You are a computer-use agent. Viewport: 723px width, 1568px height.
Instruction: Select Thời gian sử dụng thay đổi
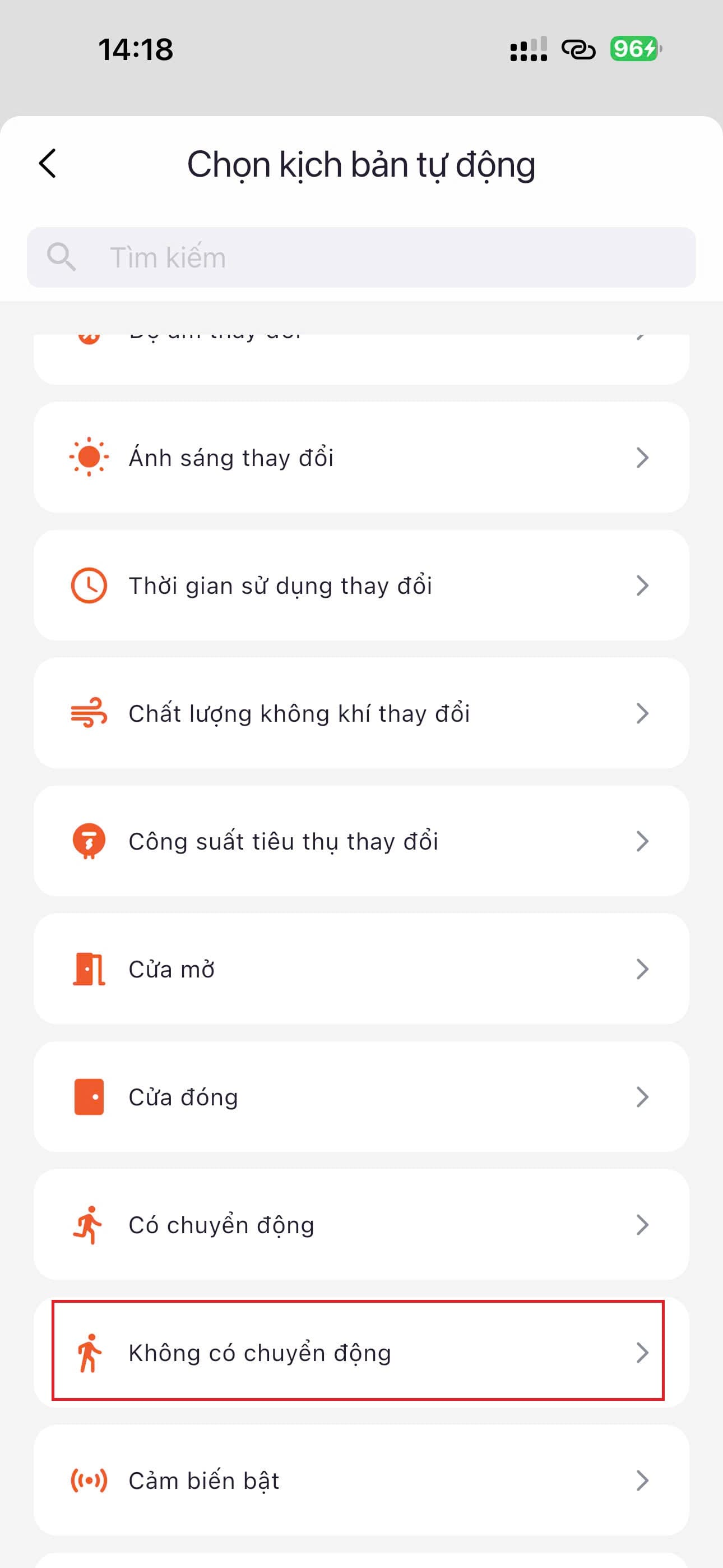pyautogui.click(x=360, y=585)
